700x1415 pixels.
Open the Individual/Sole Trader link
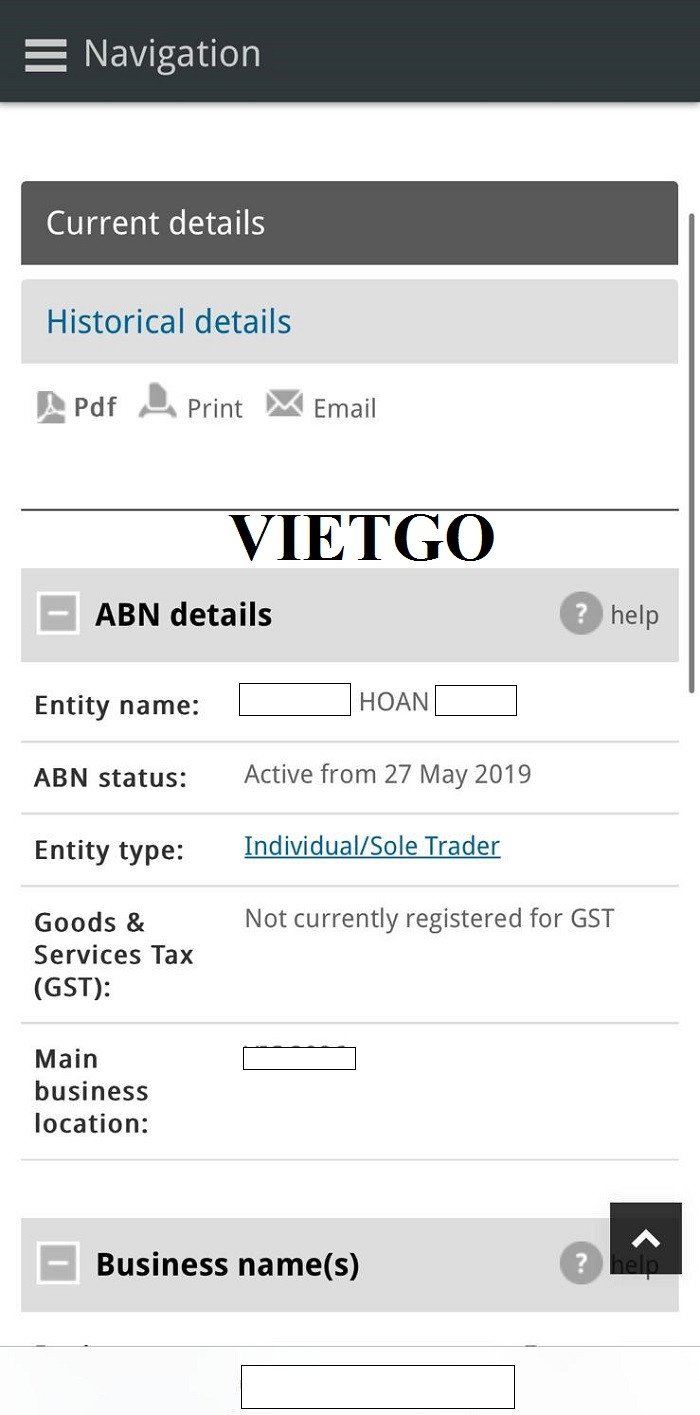(x=372, y=846)
